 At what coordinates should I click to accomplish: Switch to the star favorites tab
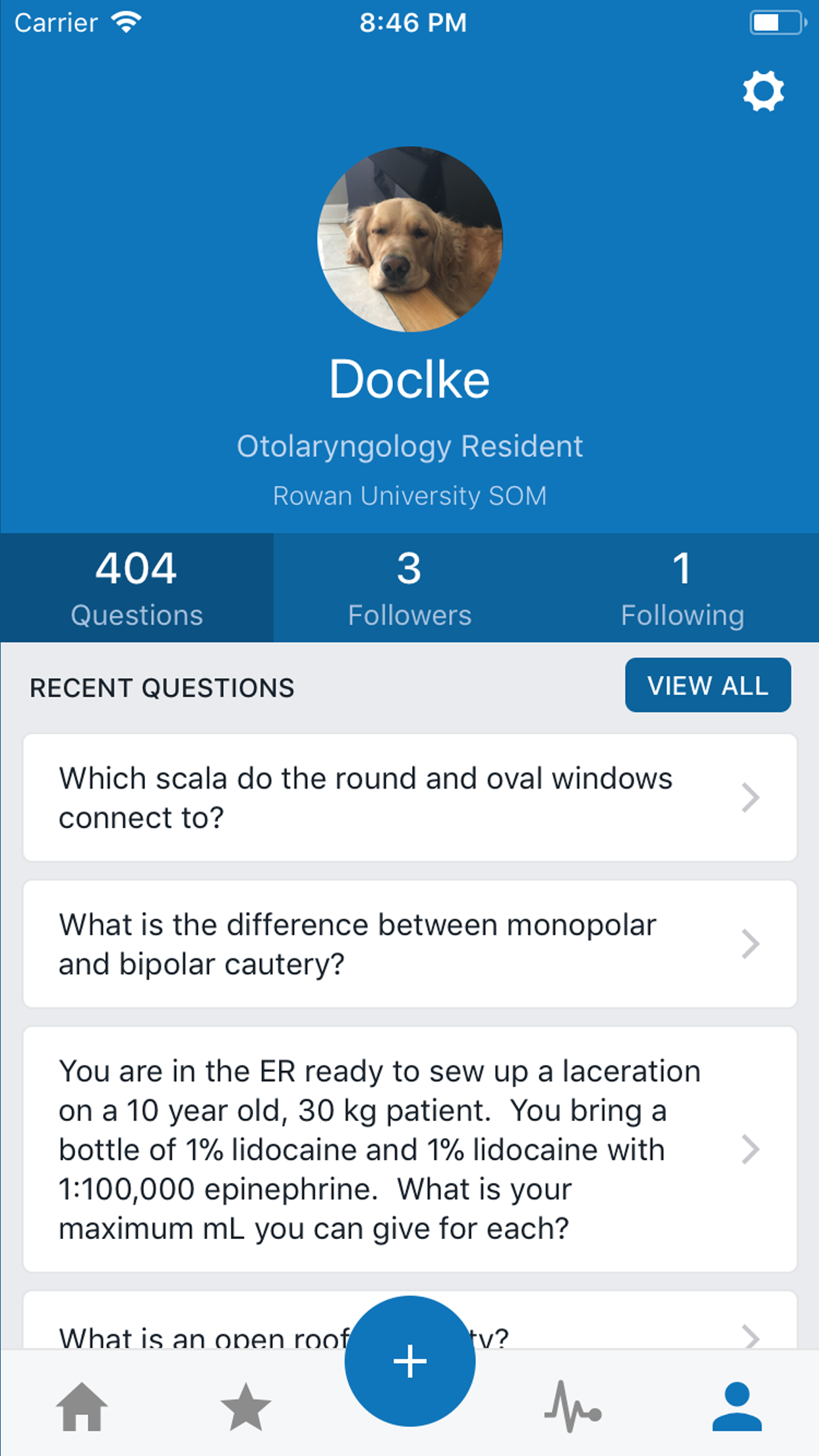(245, 1407)
